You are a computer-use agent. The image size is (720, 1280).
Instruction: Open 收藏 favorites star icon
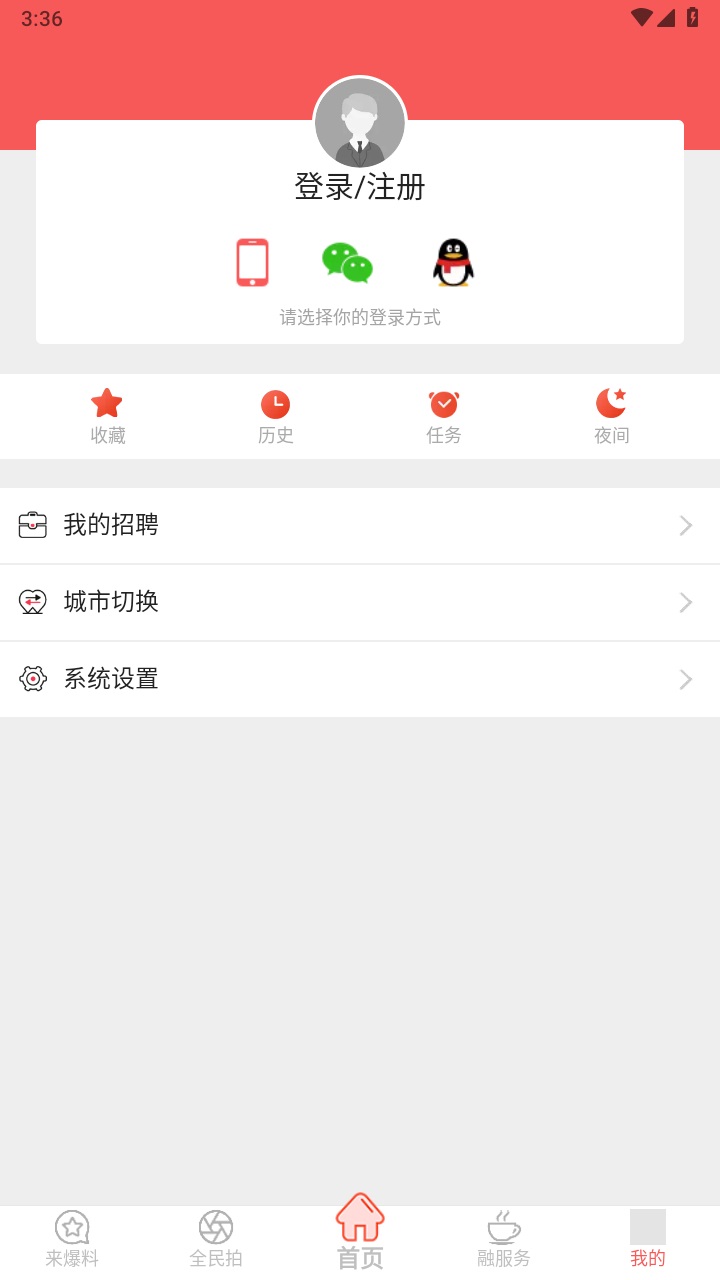coord(107,403)
